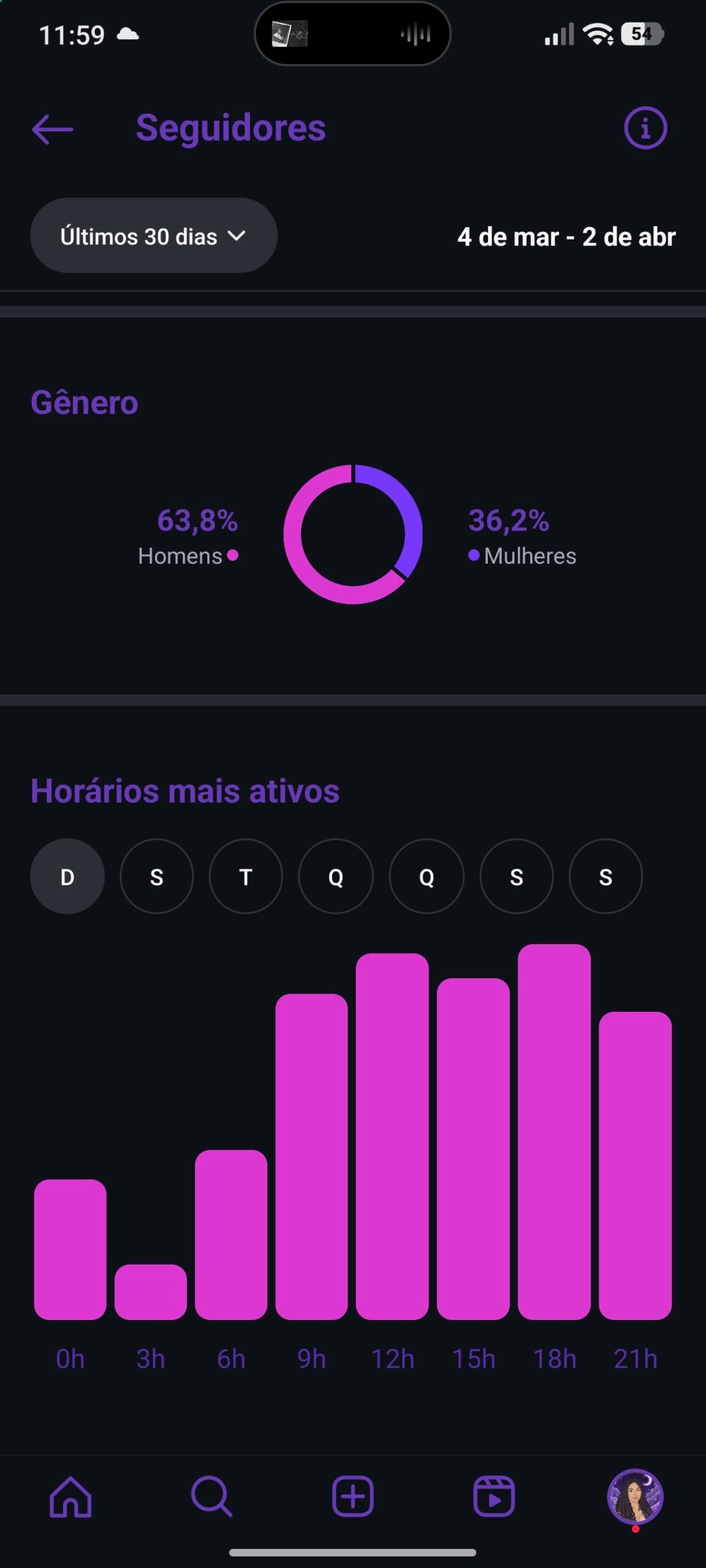This screenshot has height=1568, width=706.
Task: Create a new post with plus icon
Action: pos(353,1496)
